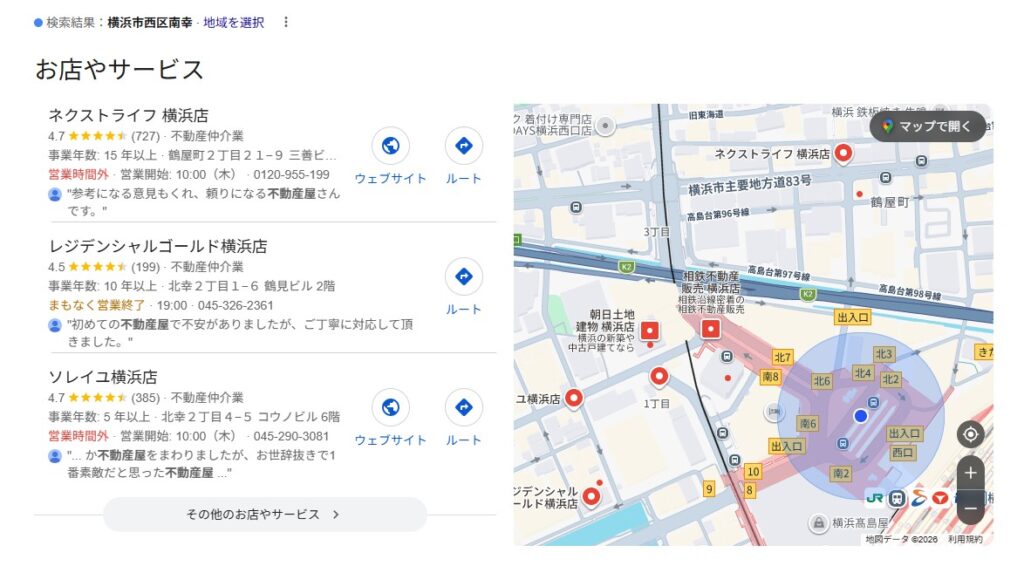Select the ネクストライフ 横浜店 map pin
This screenshot has height=566, width=1024.
pyautogui.click(x=844, y=153)
